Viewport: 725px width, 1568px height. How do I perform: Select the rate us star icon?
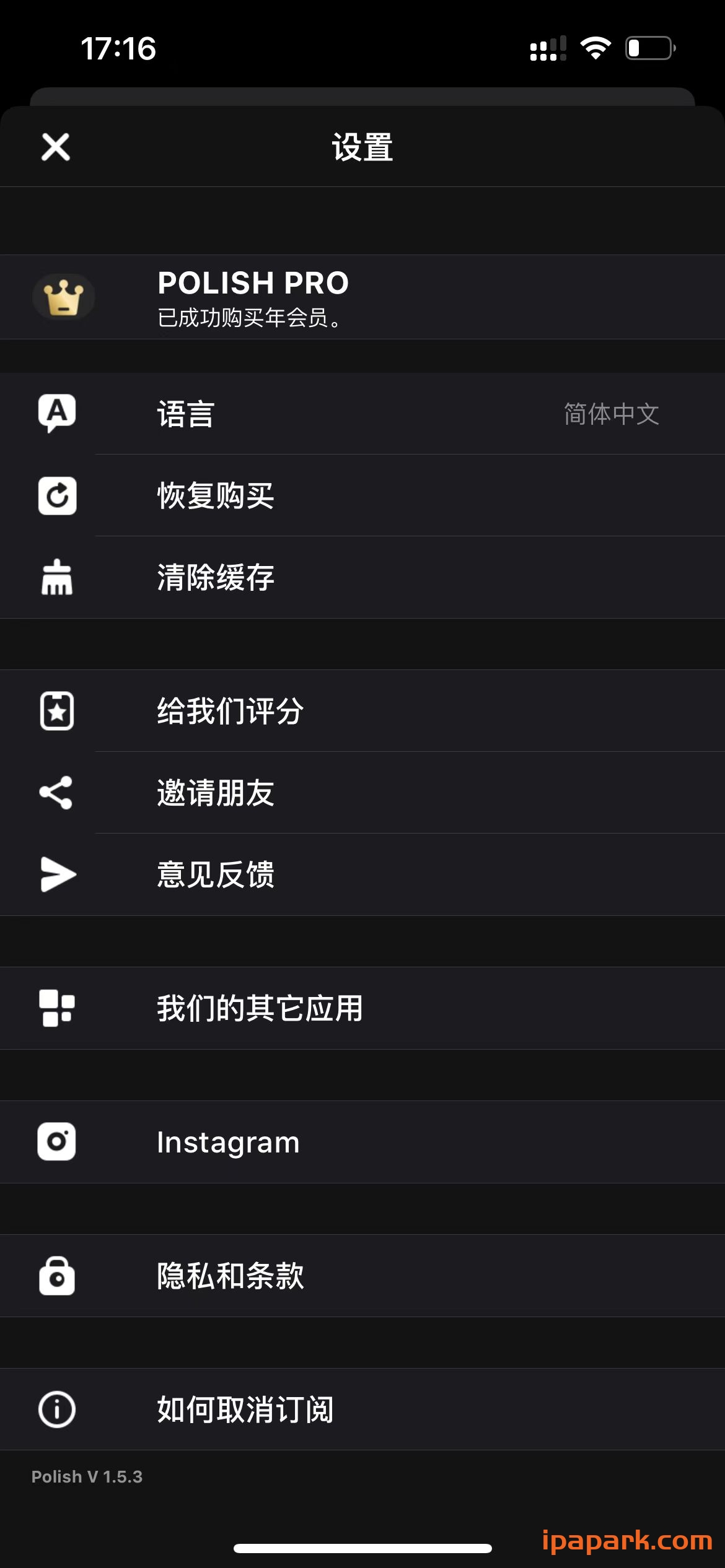(56, 711)
